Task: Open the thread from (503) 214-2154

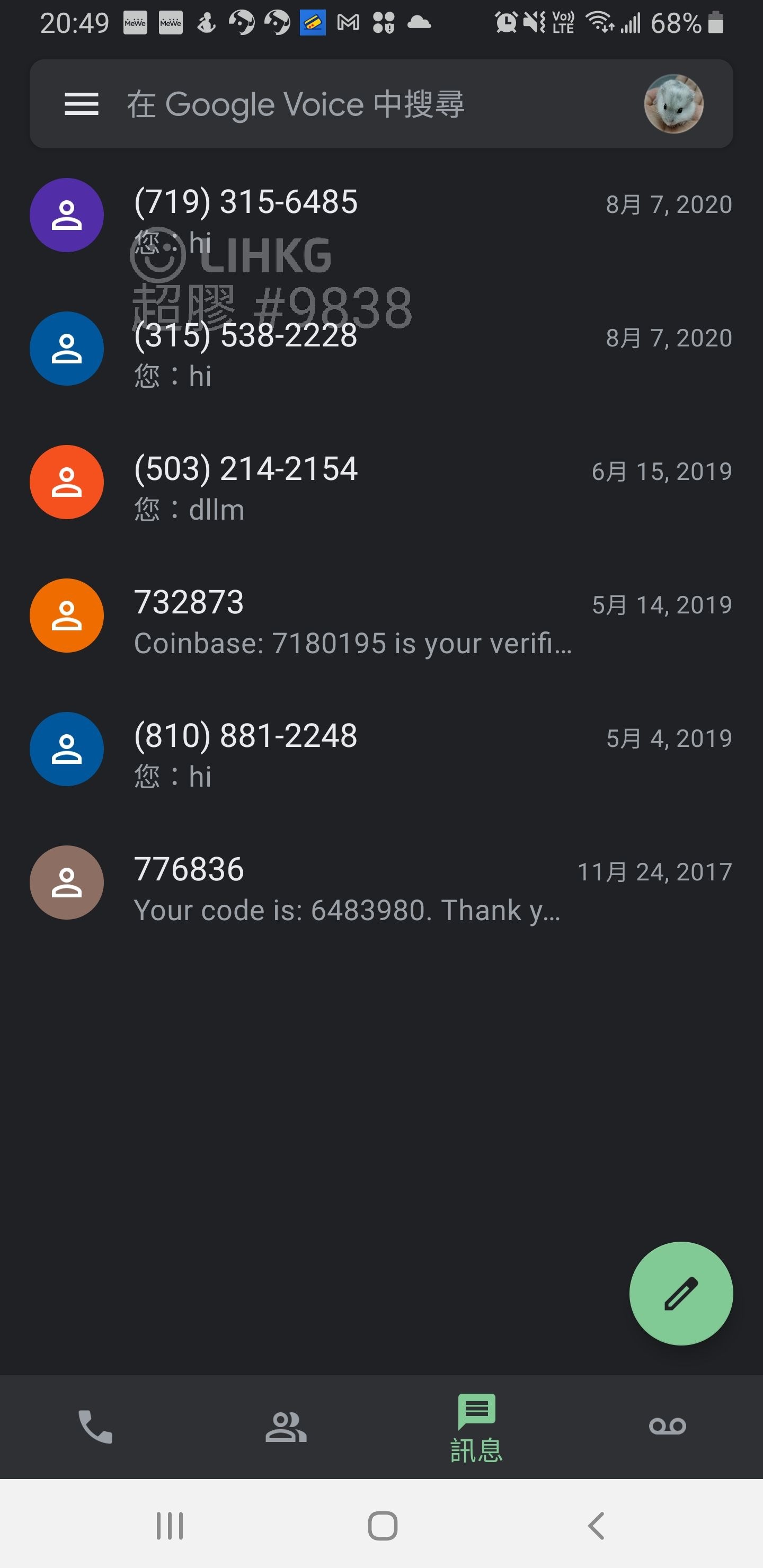Action: coord(381,482)
